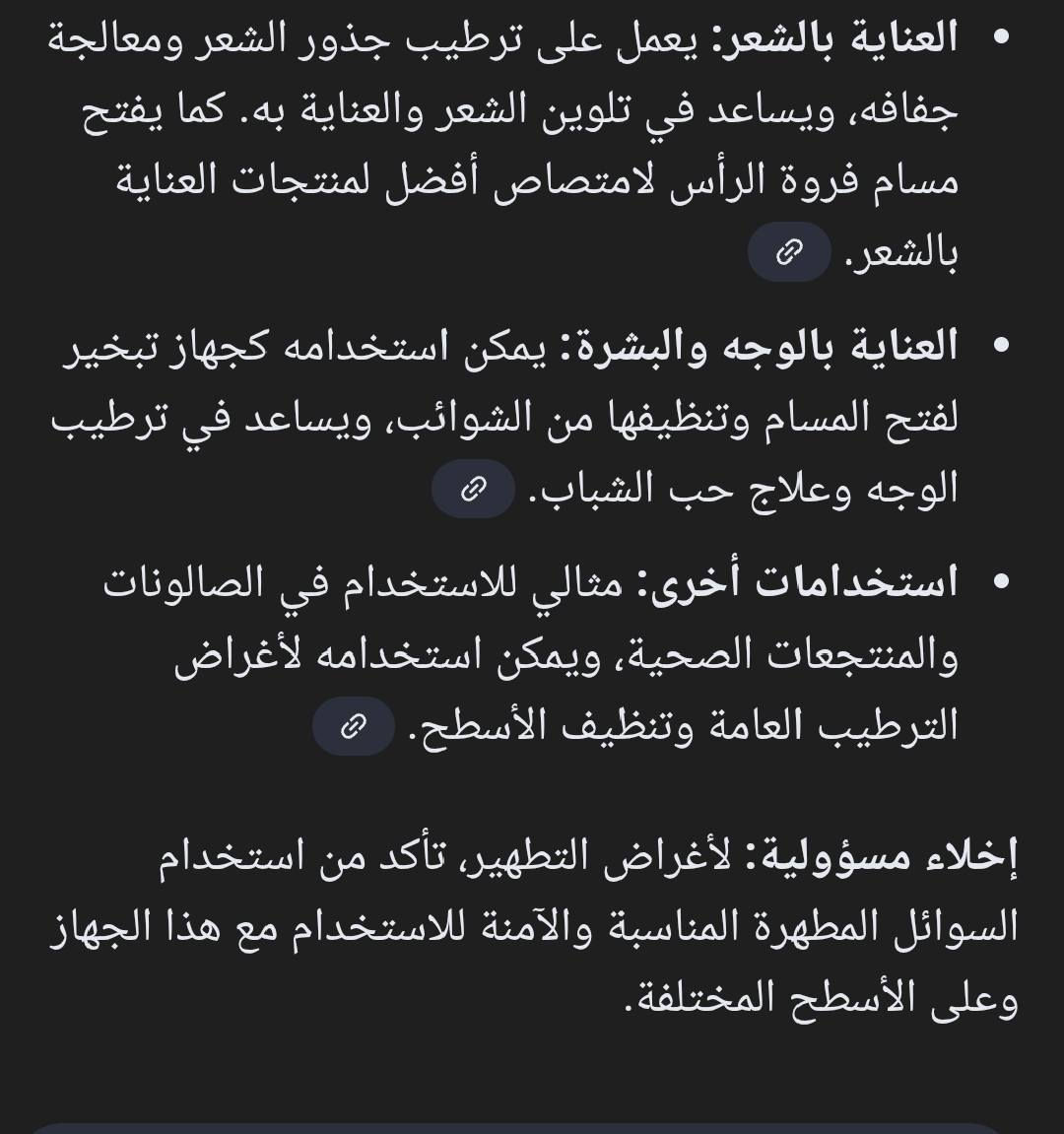This screenshot has height=1134, width=1064.
Task: Click the disinfection disclaimer paragraph text
Action: tap(532, 926)
